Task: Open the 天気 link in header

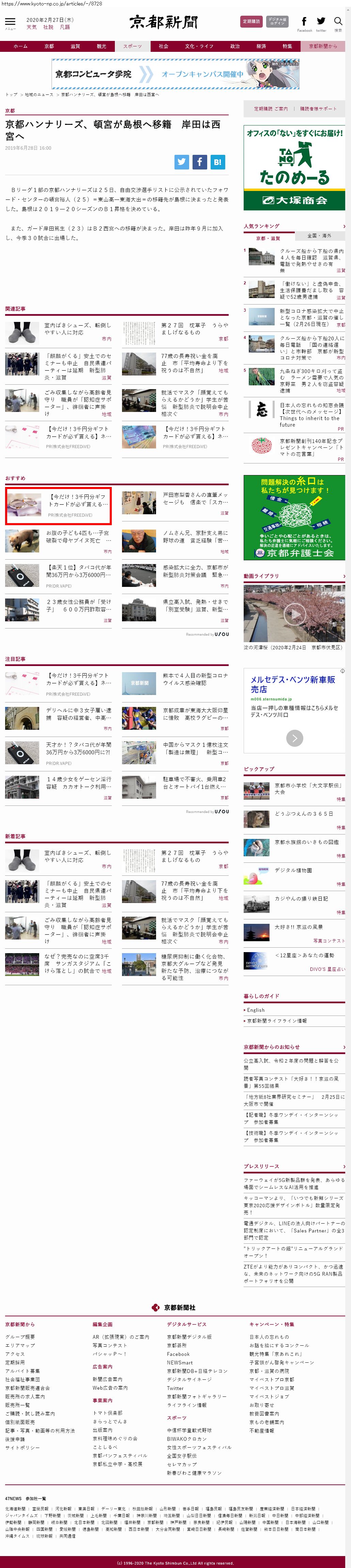Action: [32, 27]
